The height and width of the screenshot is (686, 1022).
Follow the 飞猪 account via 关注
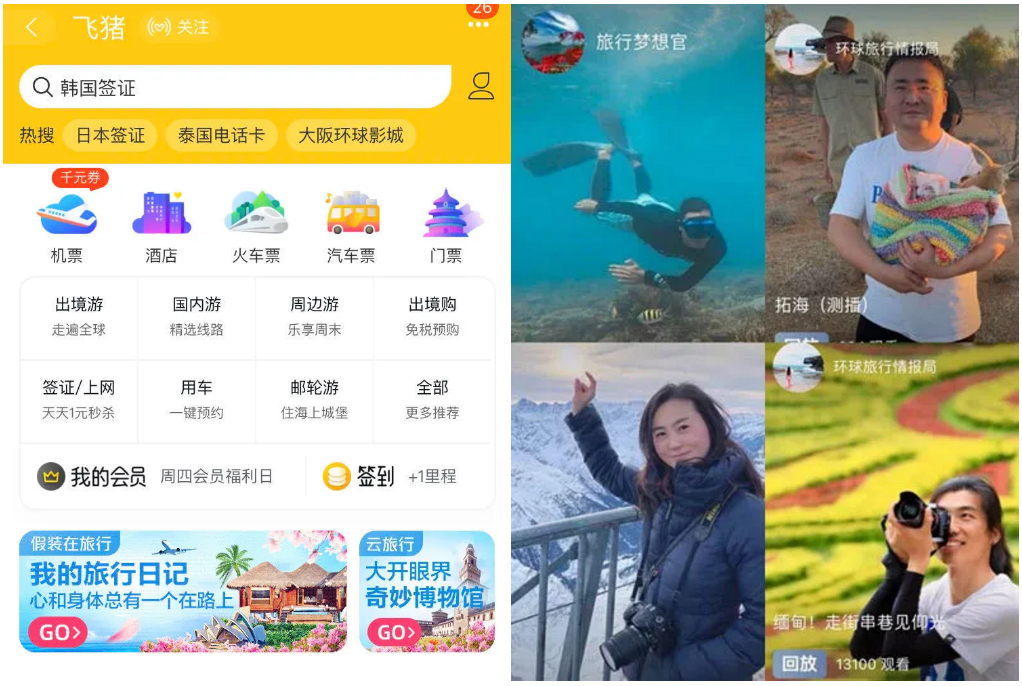point(179,28)
